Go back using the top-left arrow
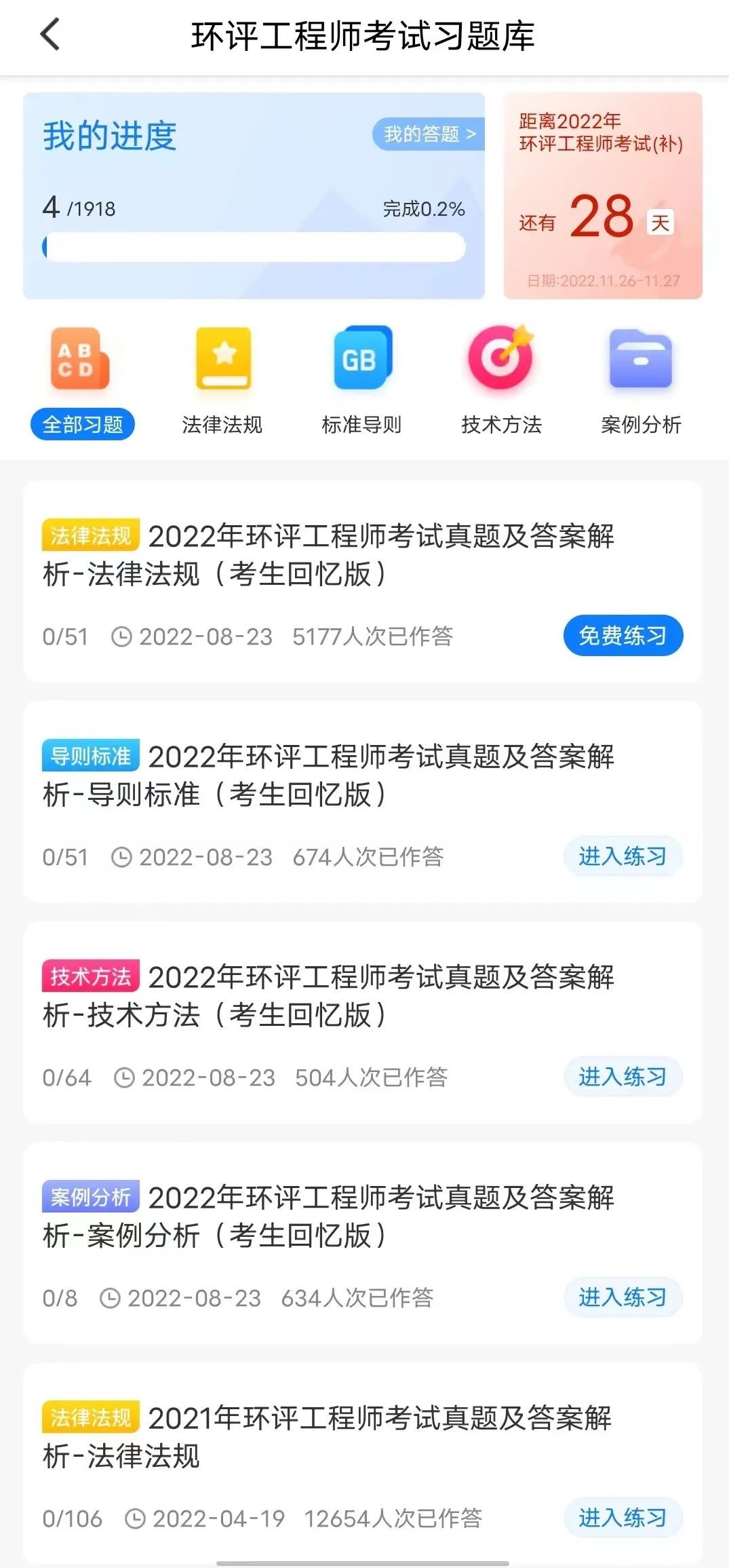The width and height of the screenshot is (729, 1568). click(50, 35)
